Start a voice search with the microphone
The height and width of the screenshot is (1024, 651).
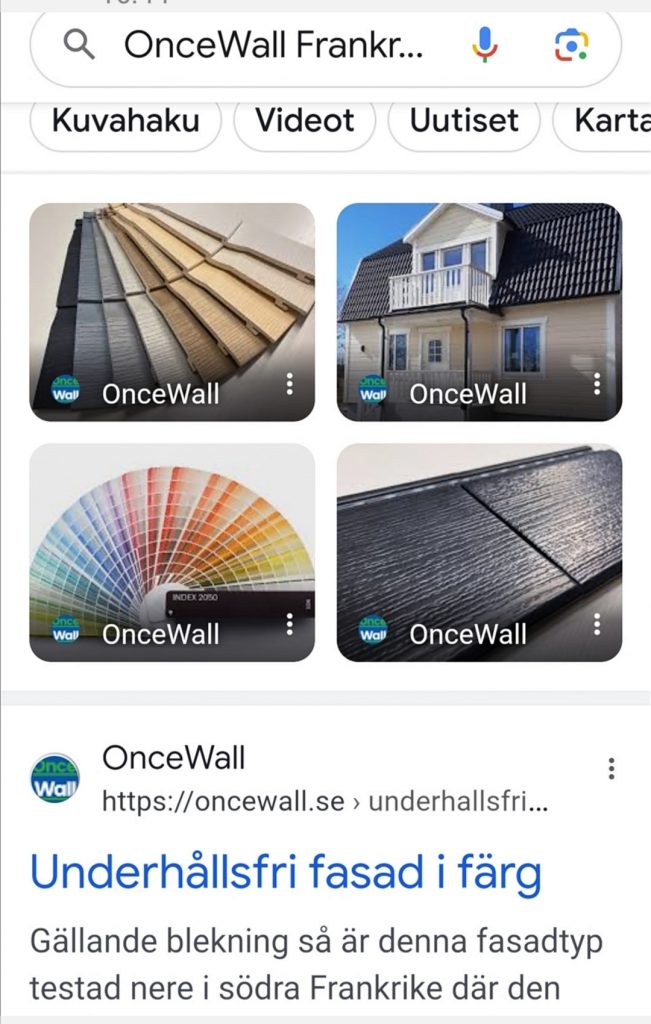click(485, 45)
